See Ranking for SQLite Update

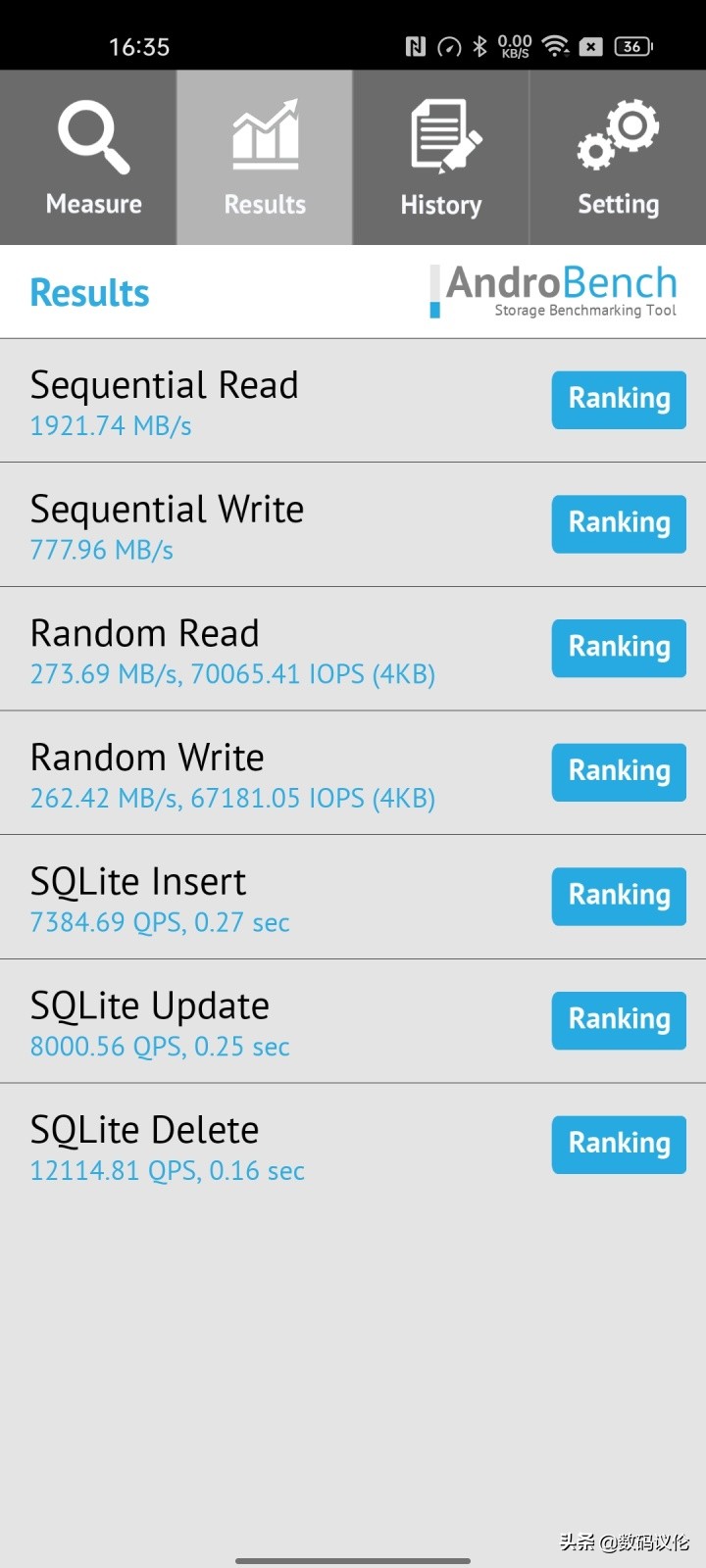coord(619,1020)
